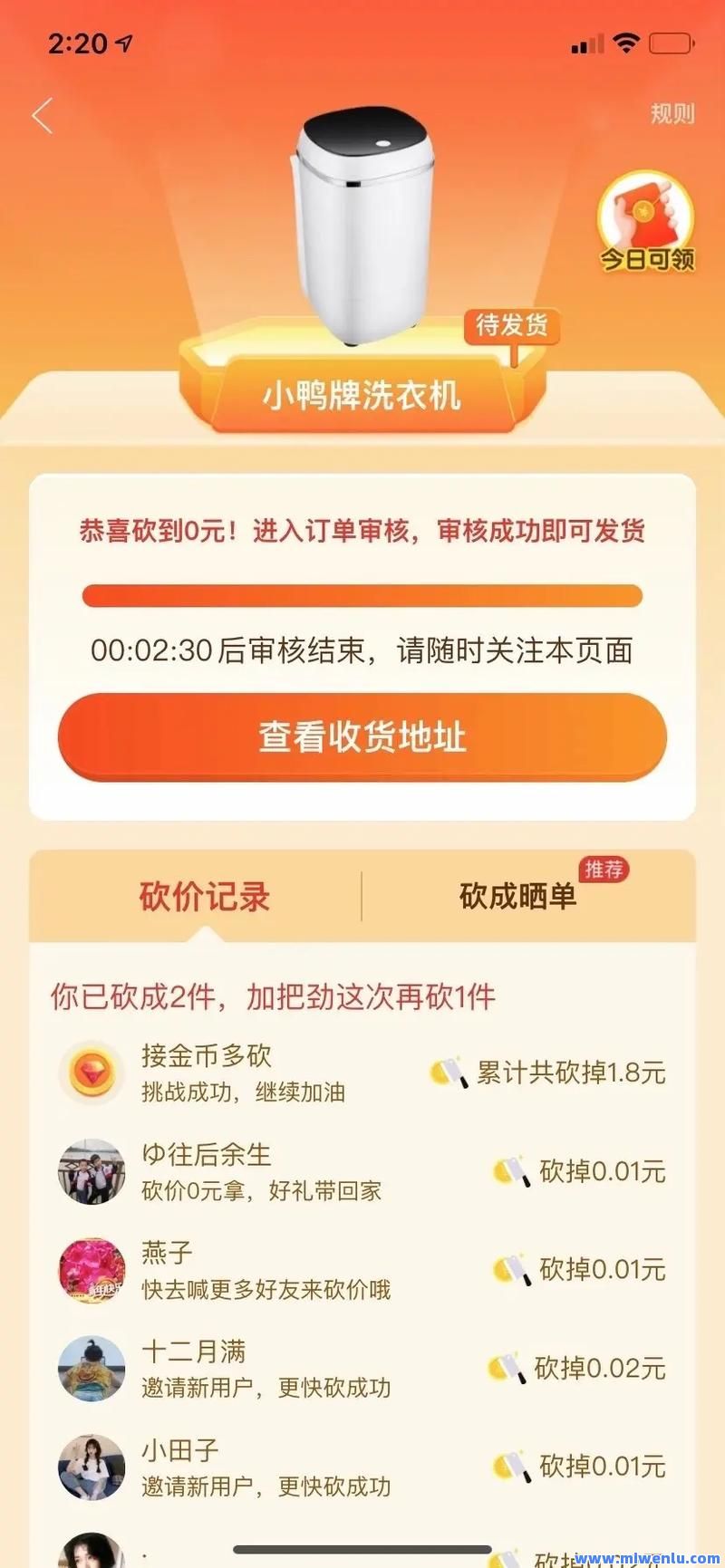The width and height of the screenshot is (725, 1568).
Task: Switch to the 砍成晒单 tab
Action: pos(517,897)
